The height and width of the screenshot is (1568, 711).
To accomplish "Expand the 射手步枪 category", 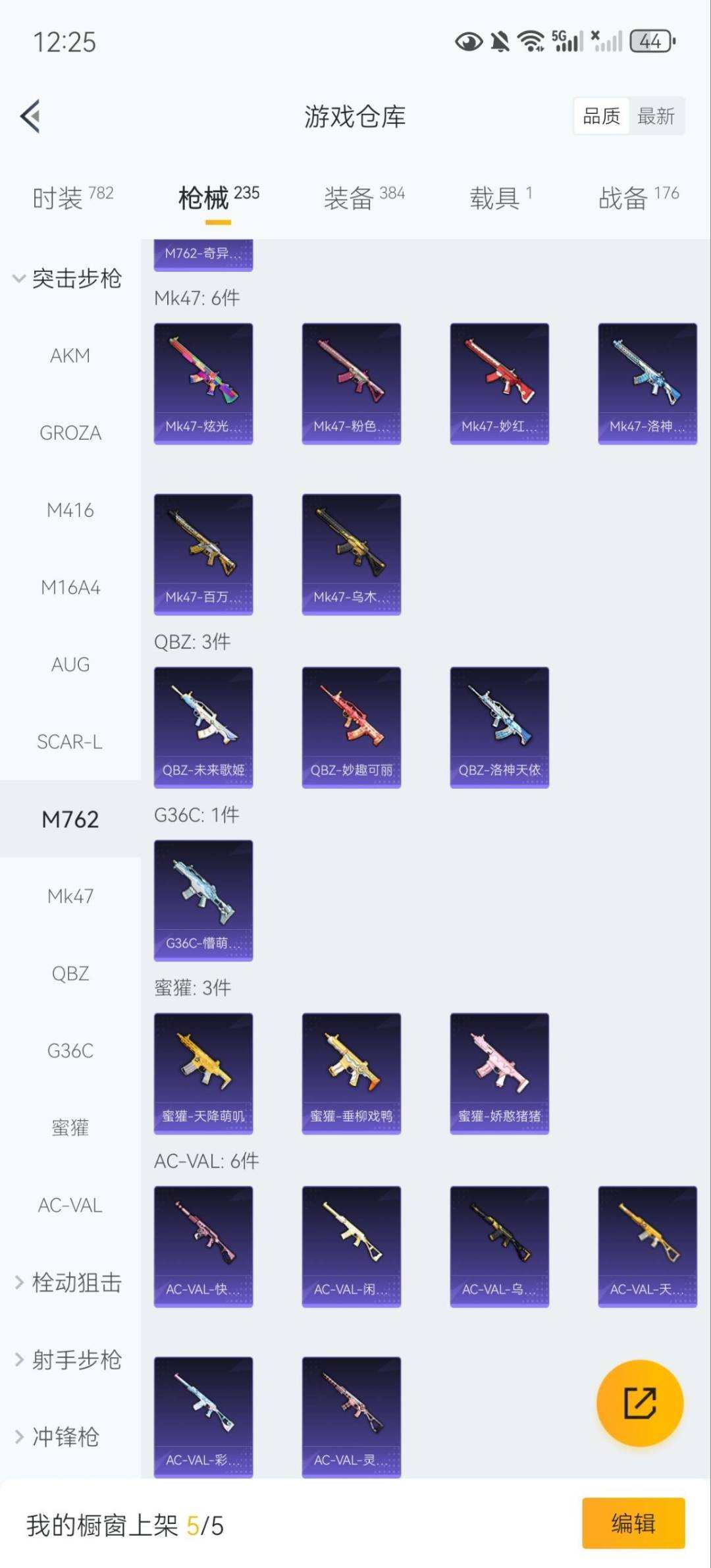I will (x=69, y=1359).
